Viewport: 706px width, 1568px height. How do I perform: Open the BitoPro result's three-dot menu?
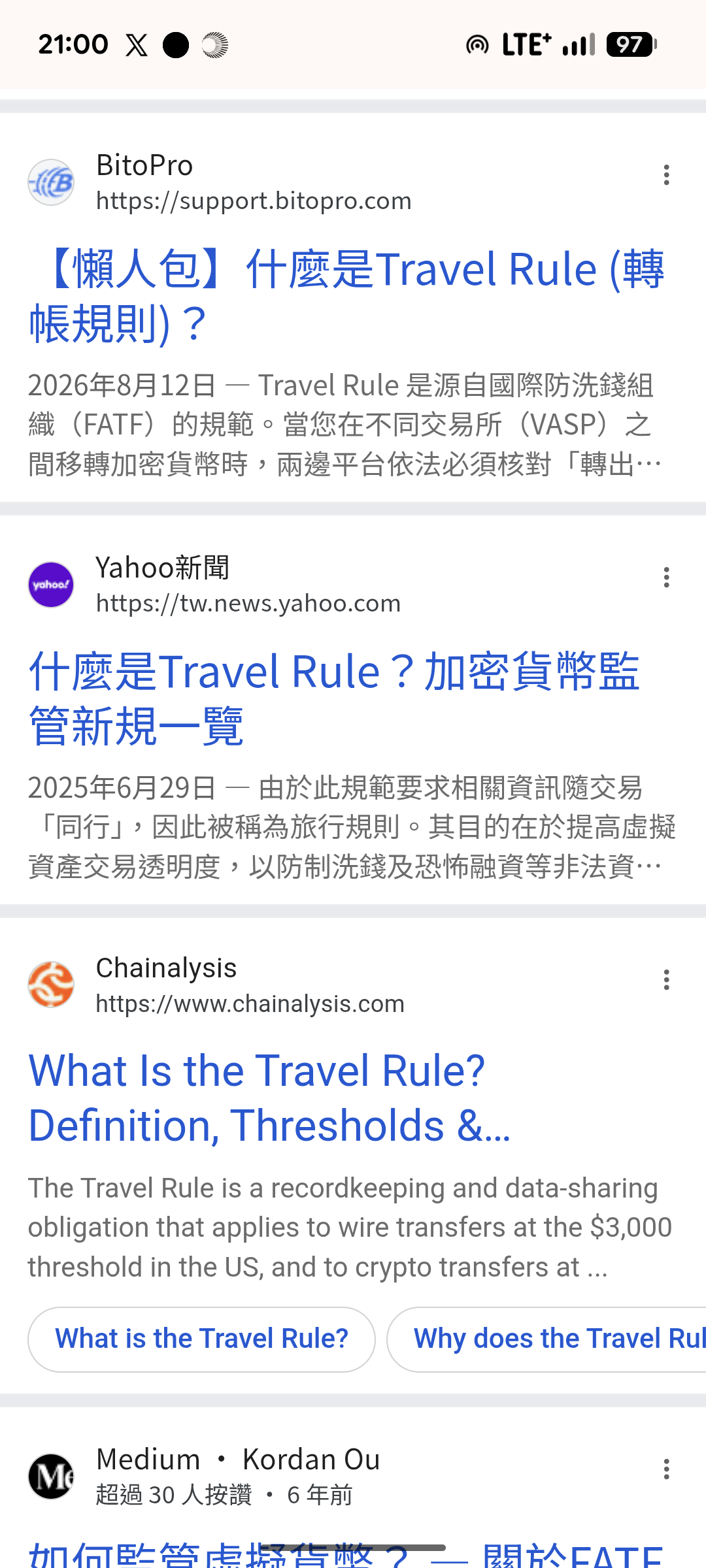pos(666,175)
